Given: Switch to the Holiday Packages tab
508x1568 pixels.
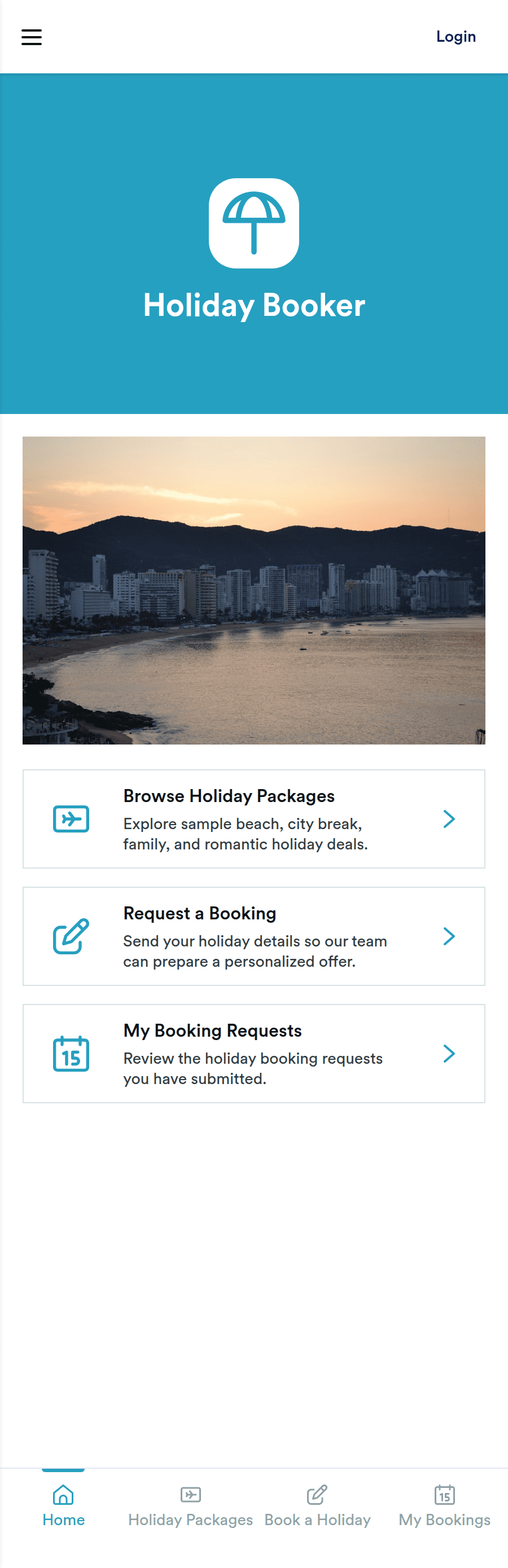Looking at the screenshot, I should [190, 1505].
